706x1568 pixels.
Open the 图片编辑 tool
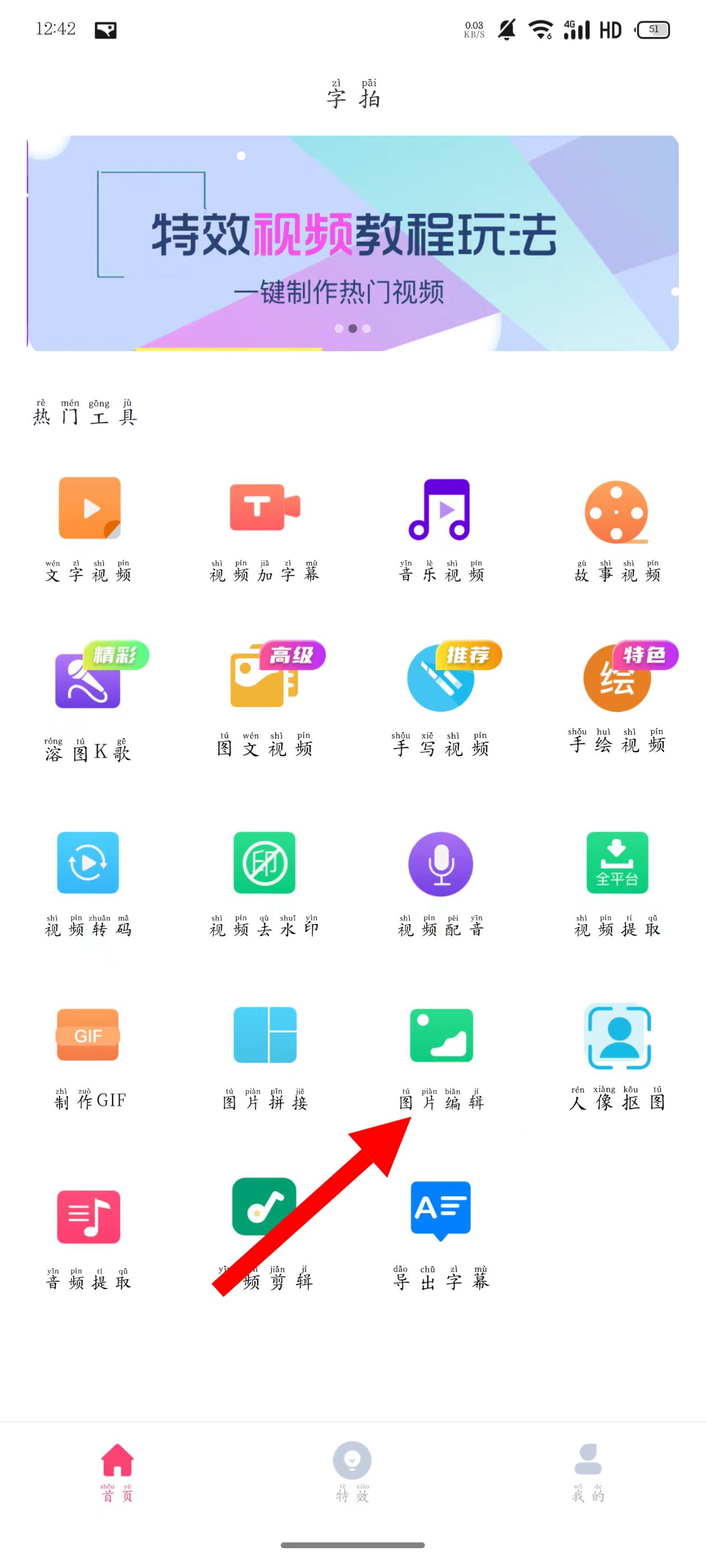point(440,1035)
